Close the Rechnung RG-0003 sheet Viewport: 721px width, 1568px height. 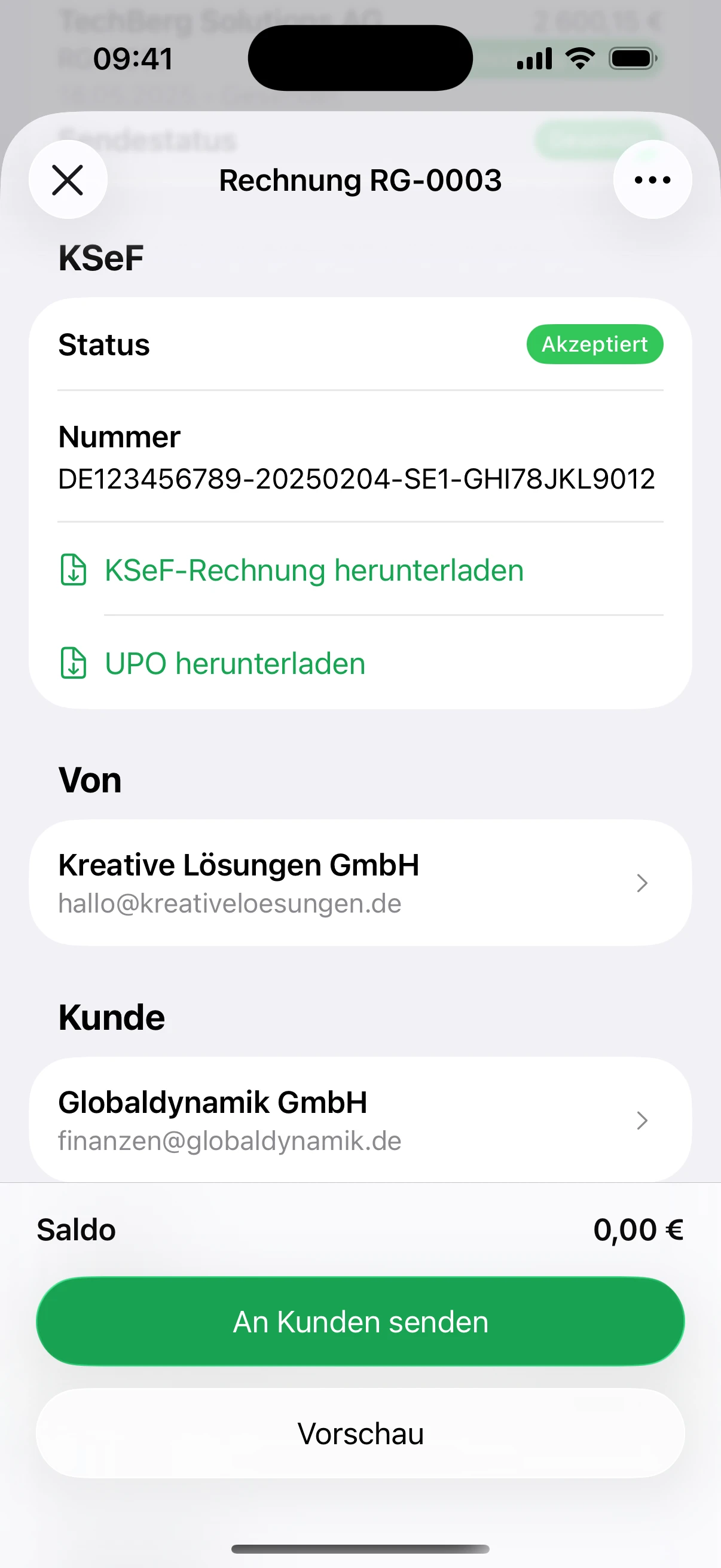coord(68,180)
